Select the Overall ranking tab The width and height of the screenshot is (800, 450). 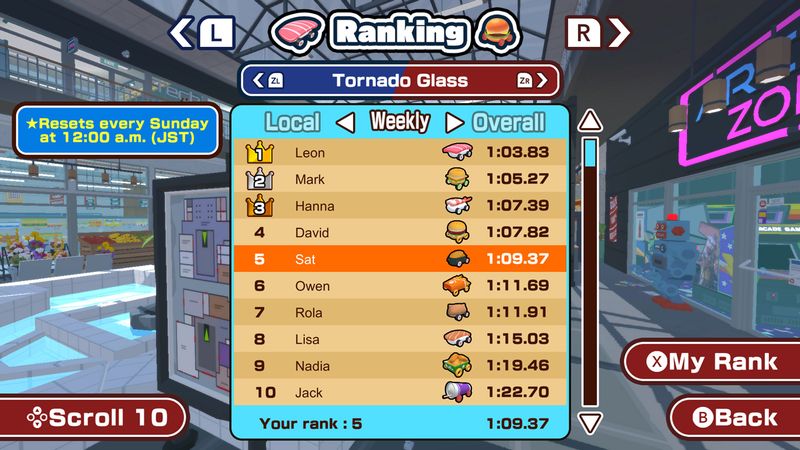(509, 123)
